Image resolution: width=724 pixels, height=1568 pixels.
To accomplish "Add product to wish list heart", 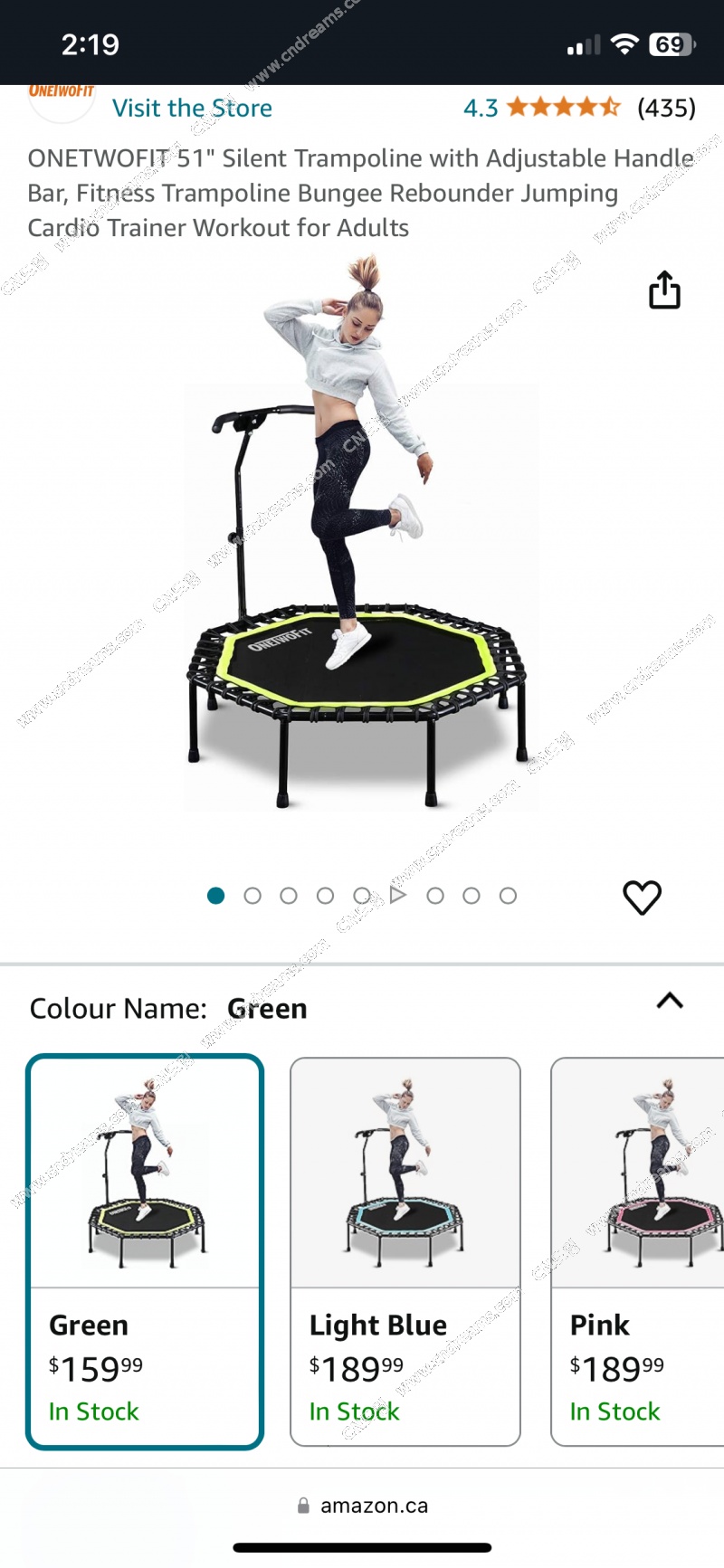I will tap(642, 897).
